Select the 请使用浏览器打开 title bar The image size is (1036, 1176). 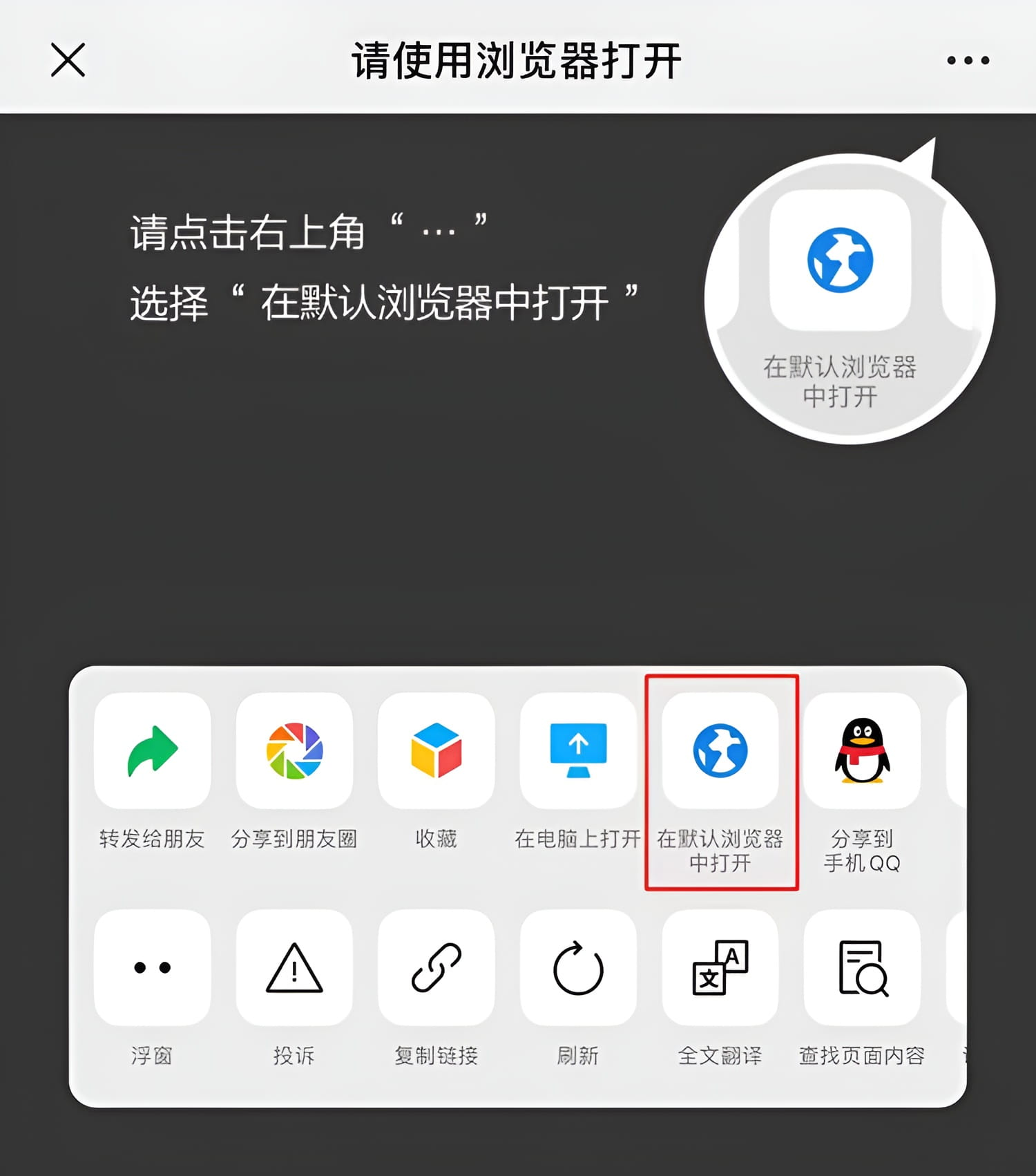click(517, 59)
